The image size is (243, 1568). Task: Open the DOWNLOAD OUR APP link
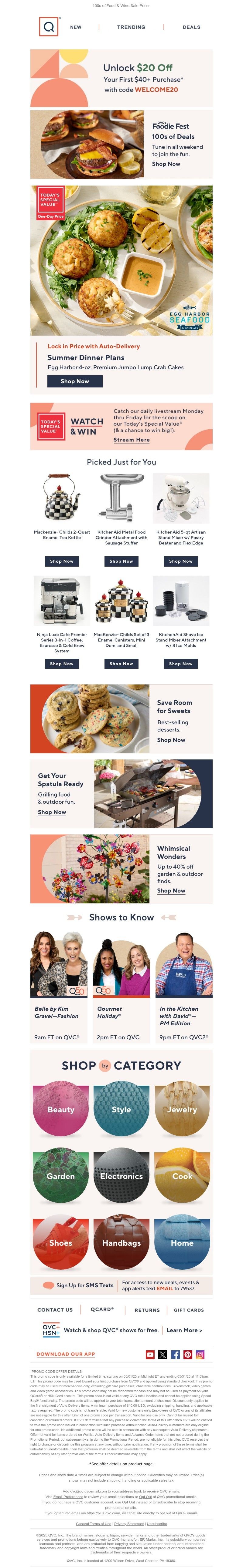(x=65, y=1354)
